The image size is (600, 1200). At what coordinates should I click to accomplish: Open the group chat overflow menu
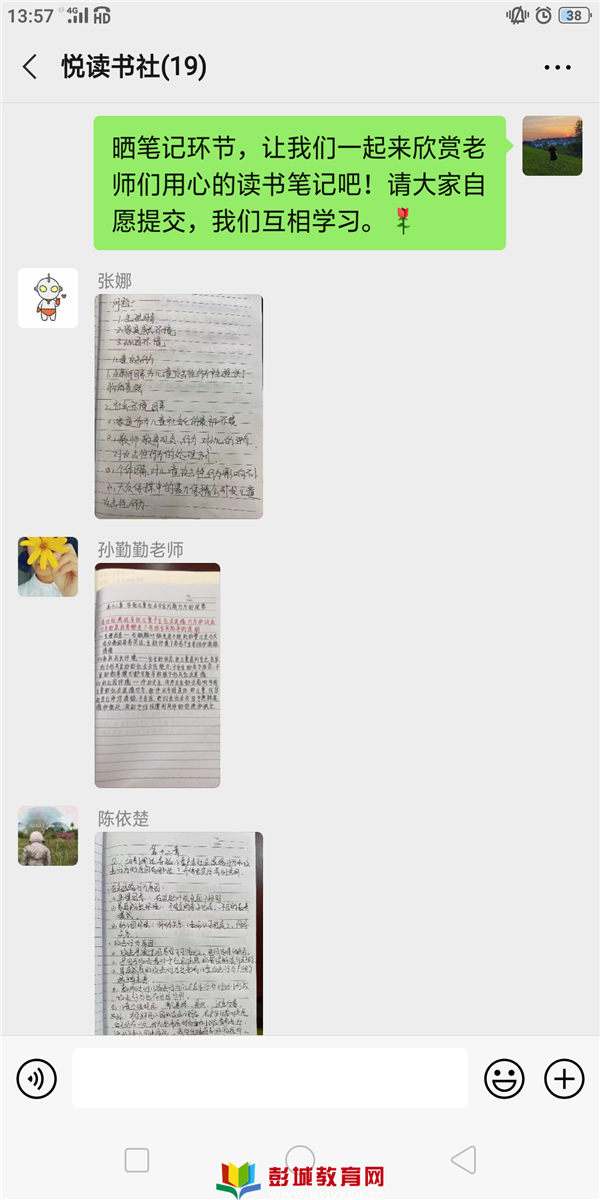(556, 68)
